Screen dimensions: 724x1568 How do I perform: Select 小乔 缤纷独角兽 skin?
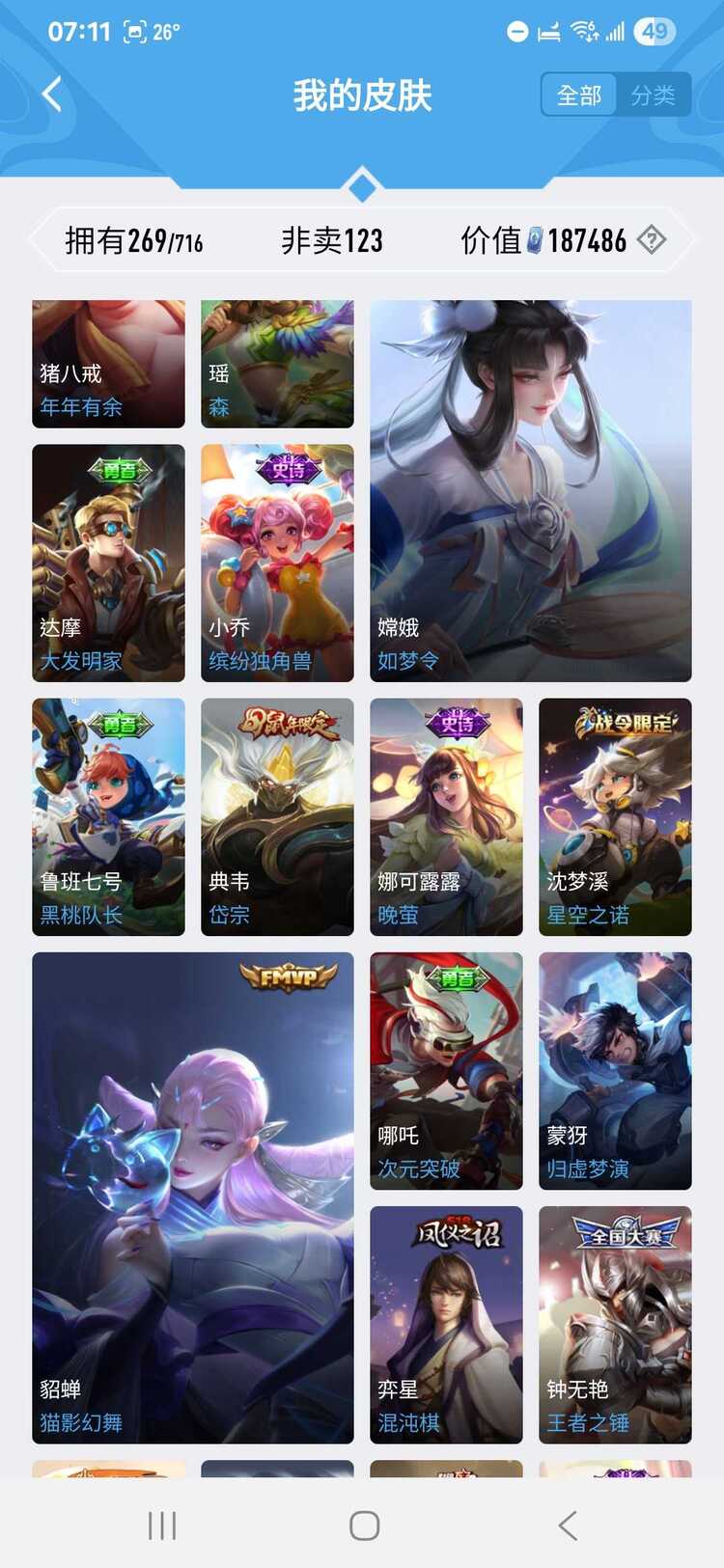[x=277, y=563]
